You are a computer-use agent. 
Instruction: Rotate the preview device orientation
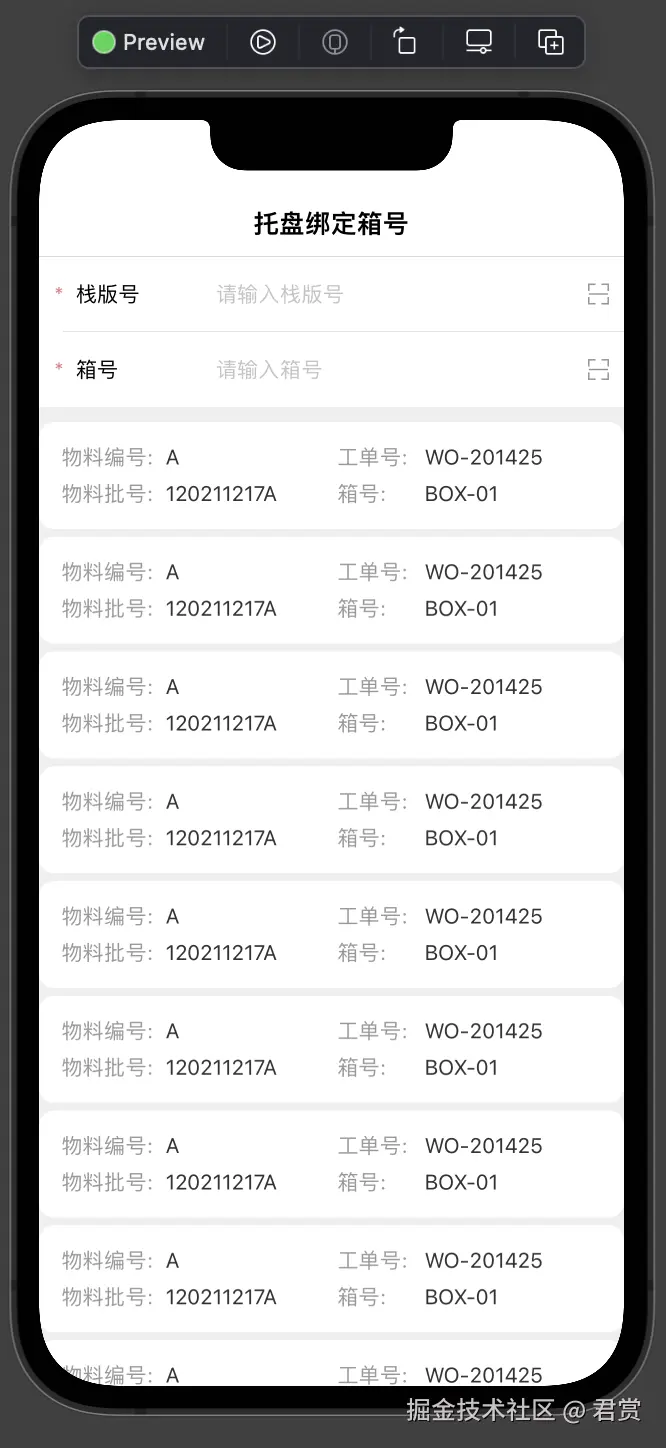click(405, 42)
